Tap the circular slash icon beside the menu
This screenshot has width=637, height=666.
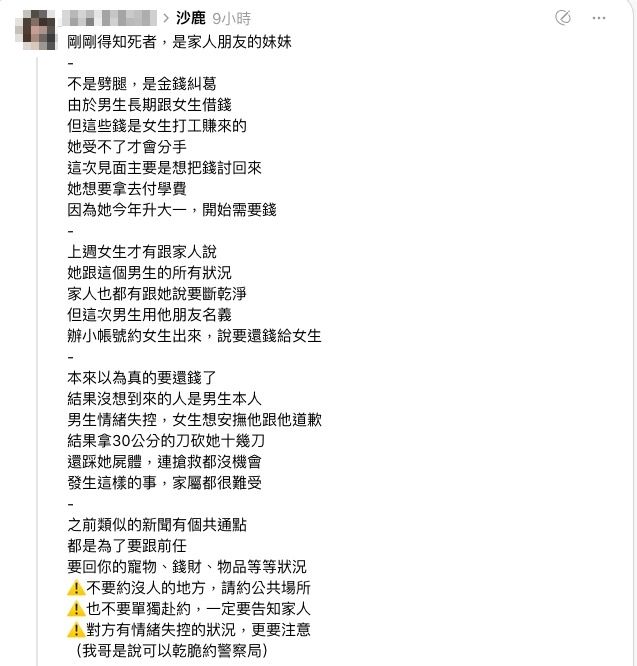click(563, 18)
